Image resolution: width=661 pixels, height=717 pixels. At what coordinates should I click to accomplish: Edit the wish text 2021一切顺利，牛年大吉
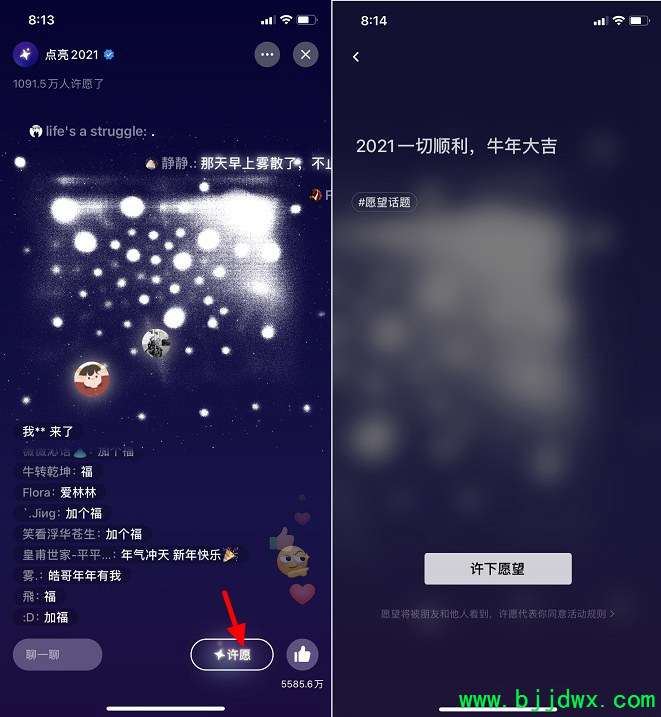tap(456, 146)
